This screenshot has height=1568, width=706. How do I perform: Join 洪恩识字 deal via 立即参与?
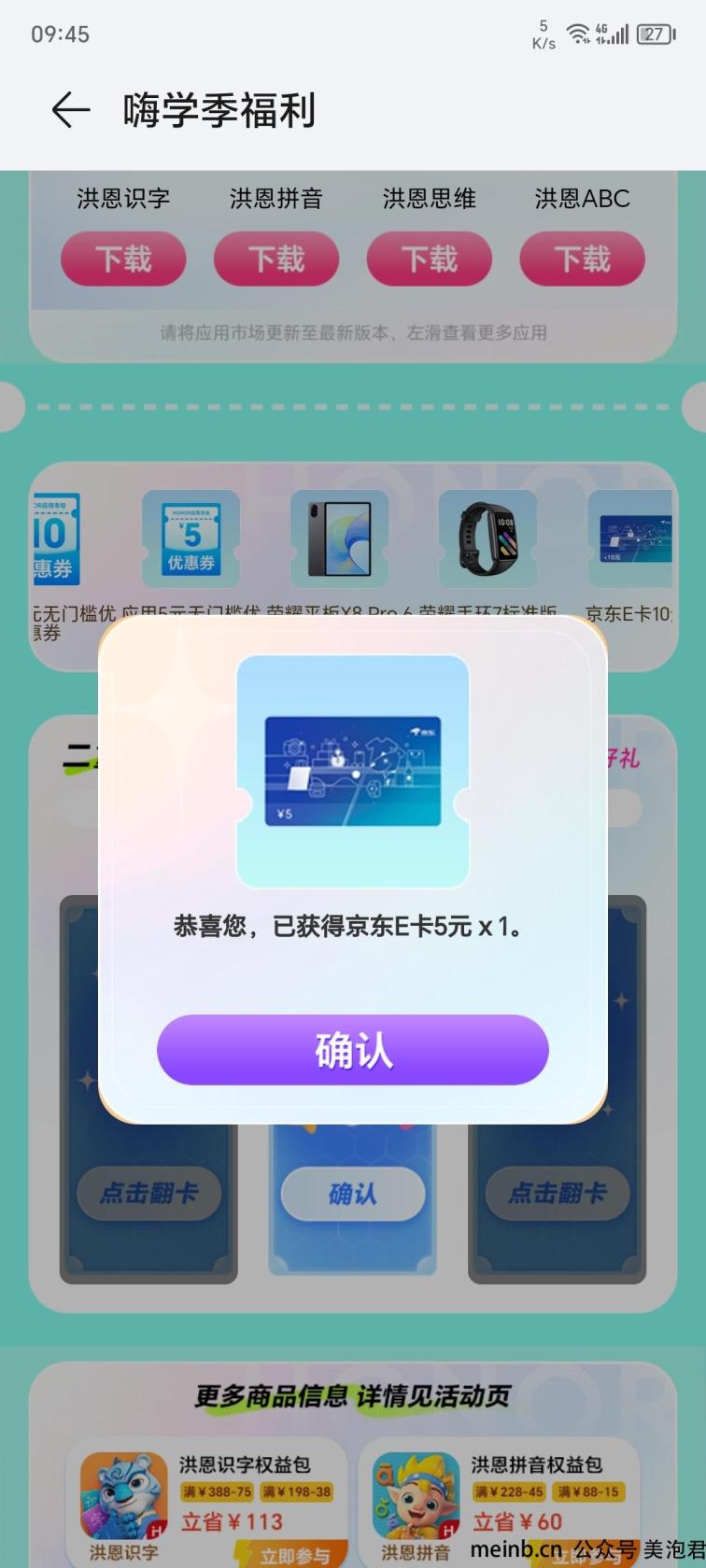point(291,1555)
